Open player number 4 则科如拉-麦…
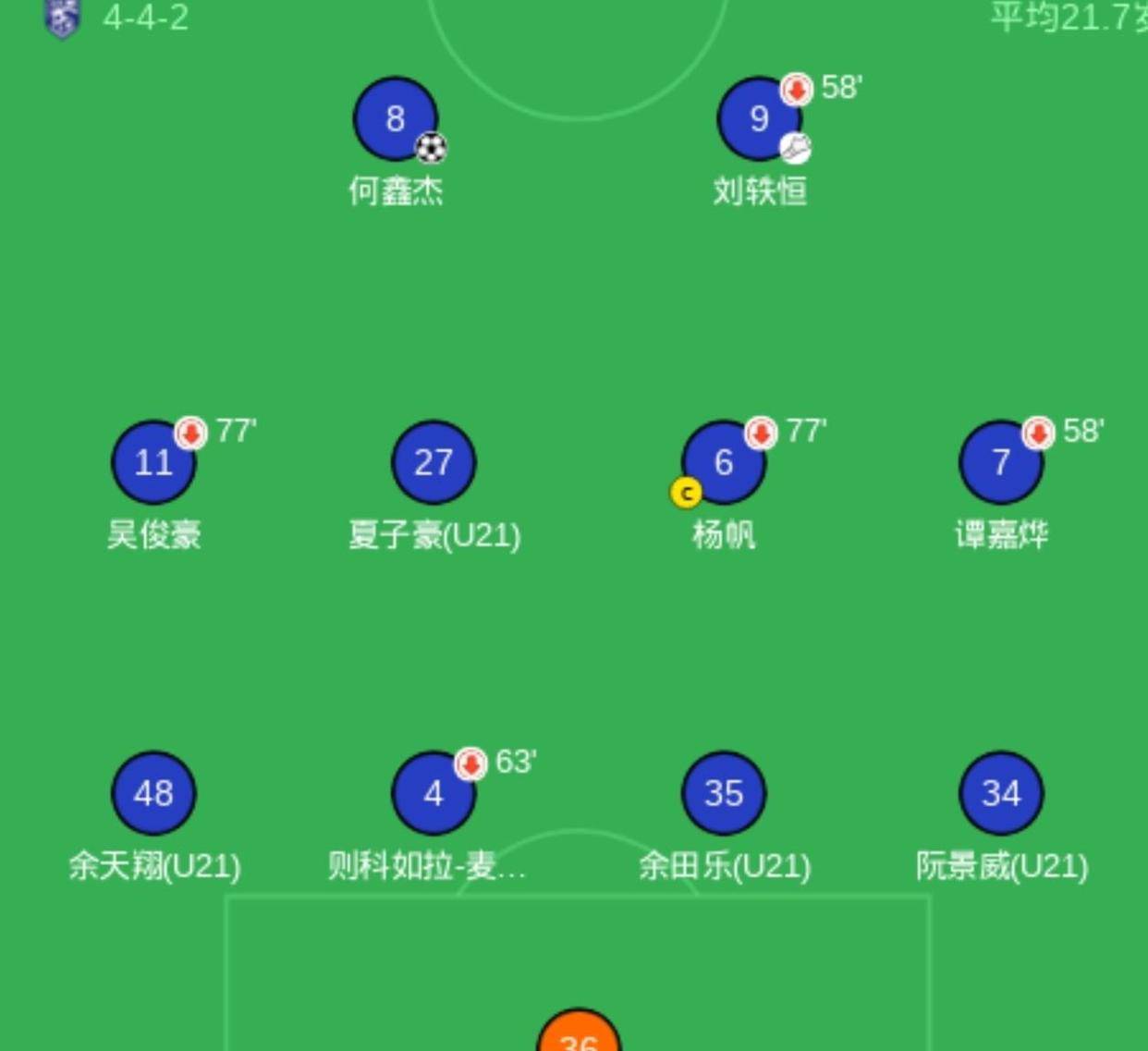Image resolution: width=1148 pixels, height=1051 pixels. tap(434, 793)
